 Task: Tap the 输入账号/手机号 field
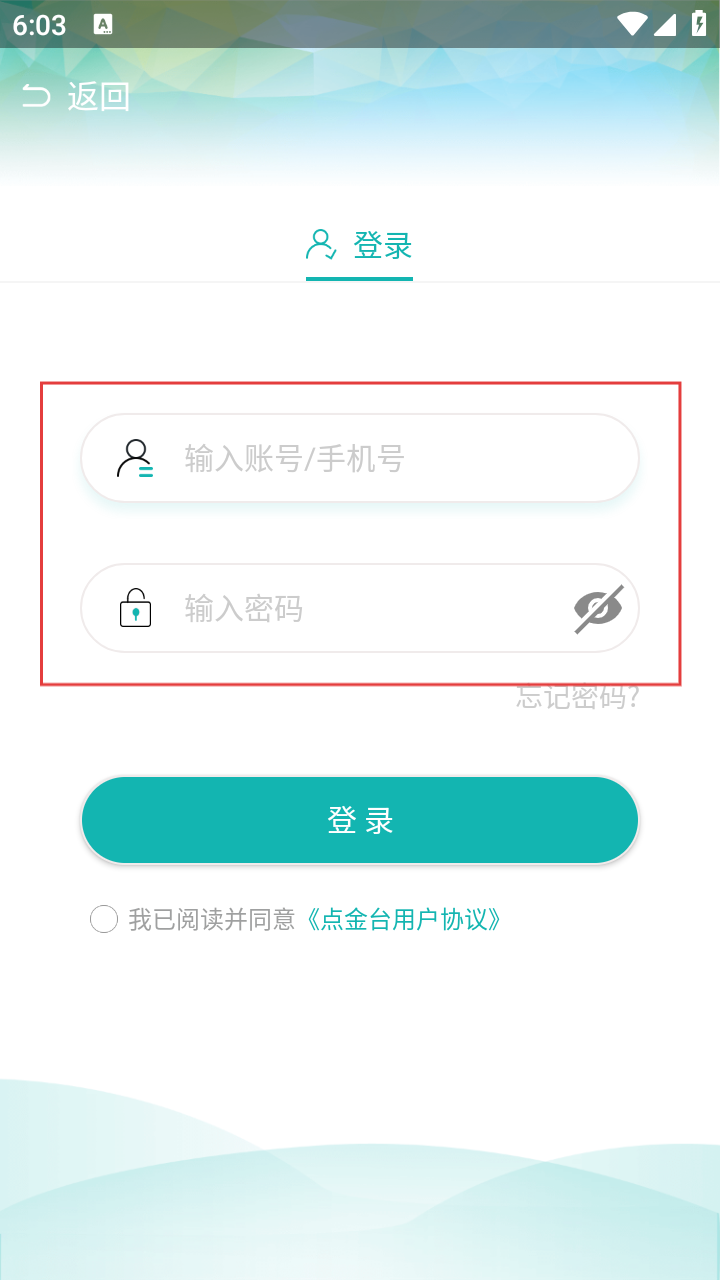360,458
